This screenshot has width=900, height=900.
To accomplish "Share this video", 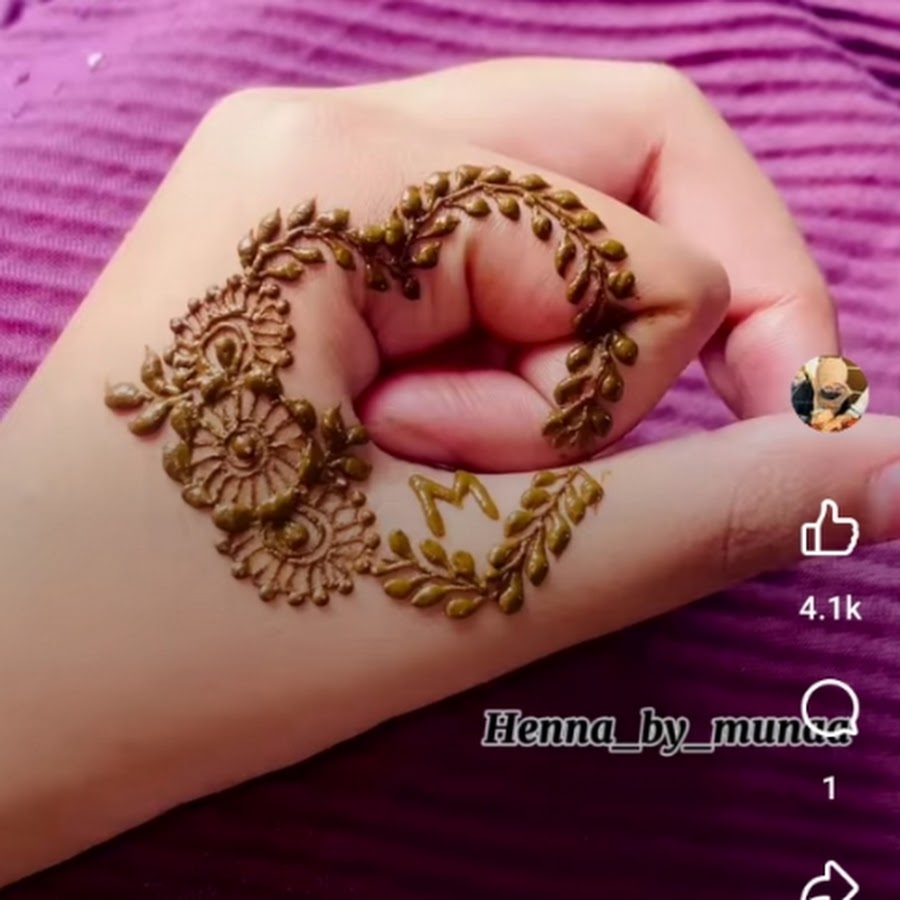I will (830, 882).
